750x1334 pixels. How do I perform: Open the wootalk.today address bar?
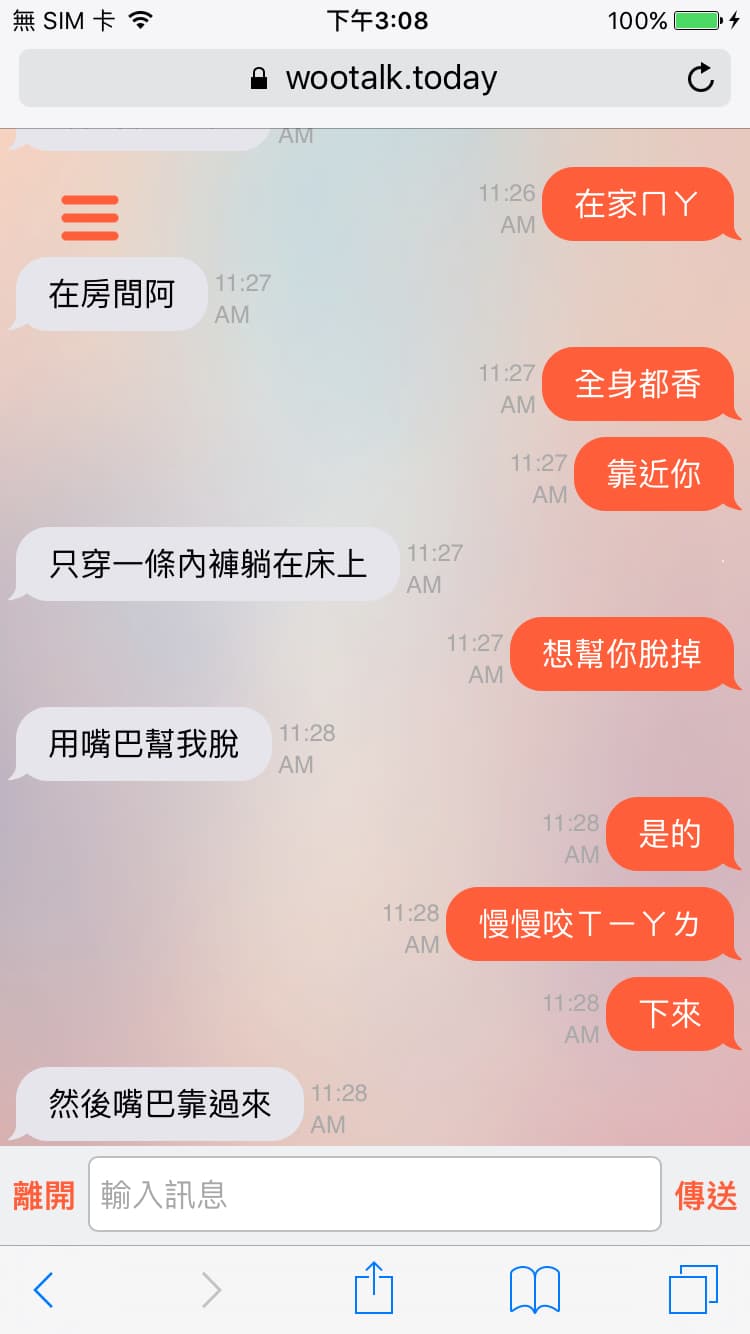(x=374, y=78)
